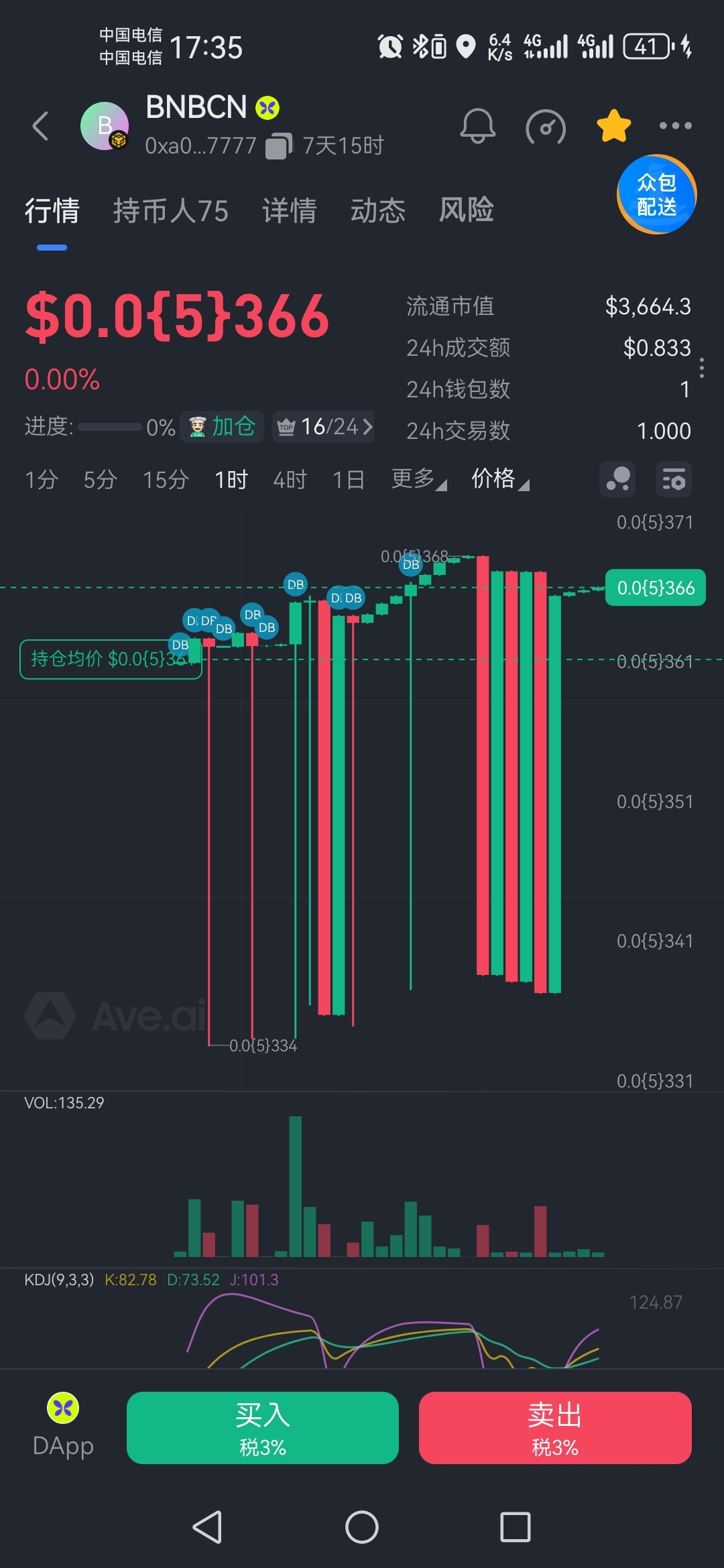
Task: Switch to the 动态 tab
Action: (x=377, y=210)
